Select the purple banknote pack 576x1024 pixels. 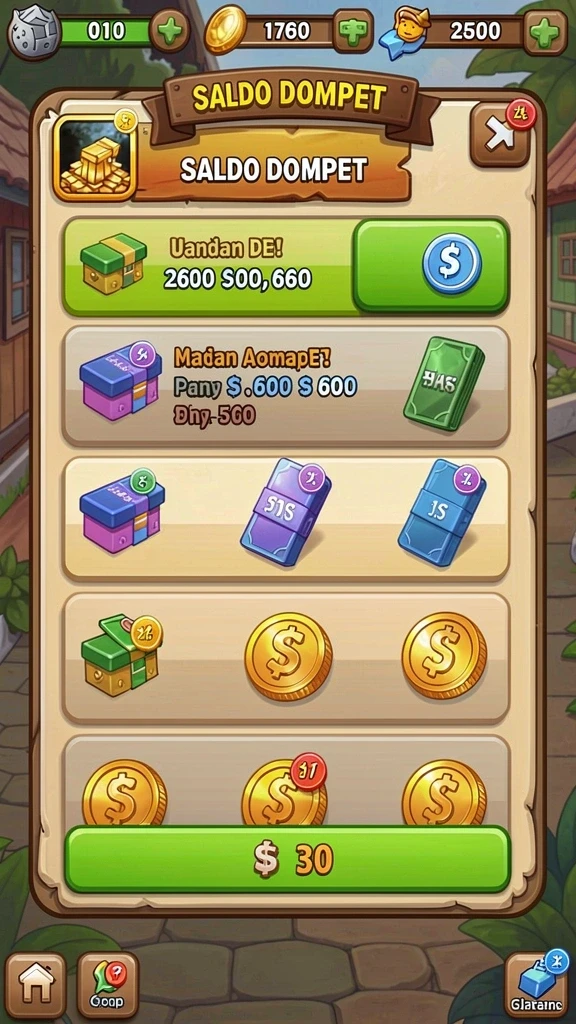click(285, 511)
